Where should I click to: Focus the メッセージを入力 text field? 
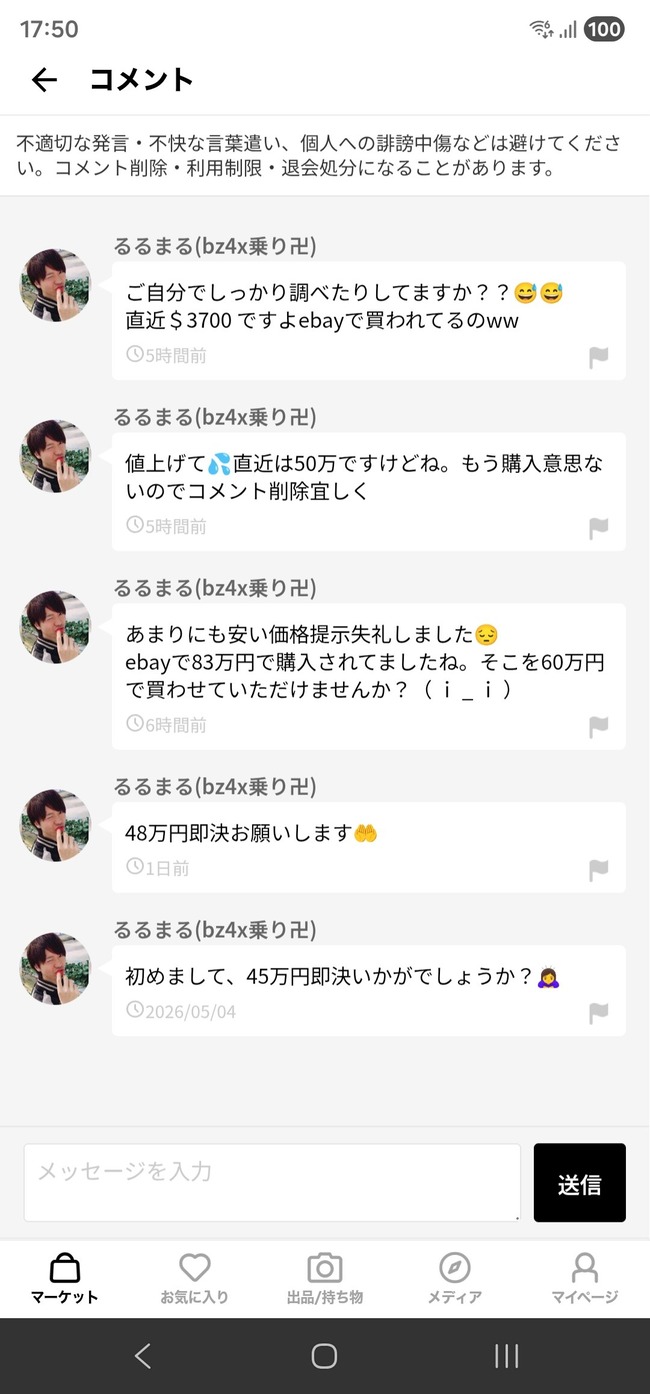click(x=272, y=1183)
